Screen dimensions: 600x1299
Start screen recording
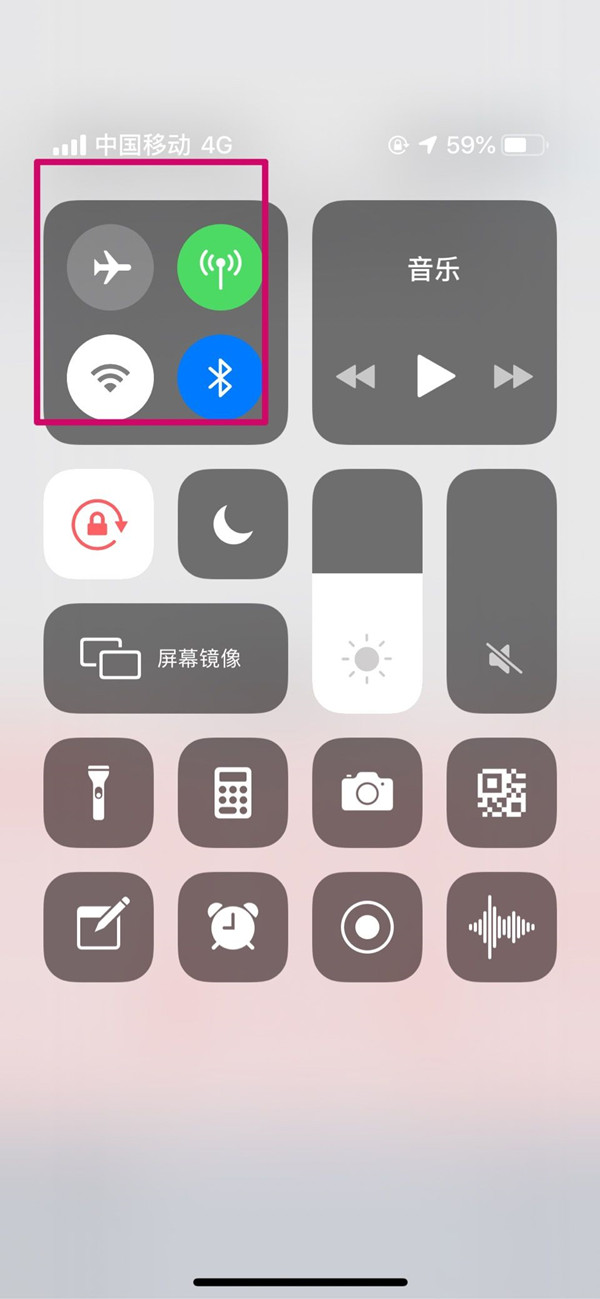367,927
